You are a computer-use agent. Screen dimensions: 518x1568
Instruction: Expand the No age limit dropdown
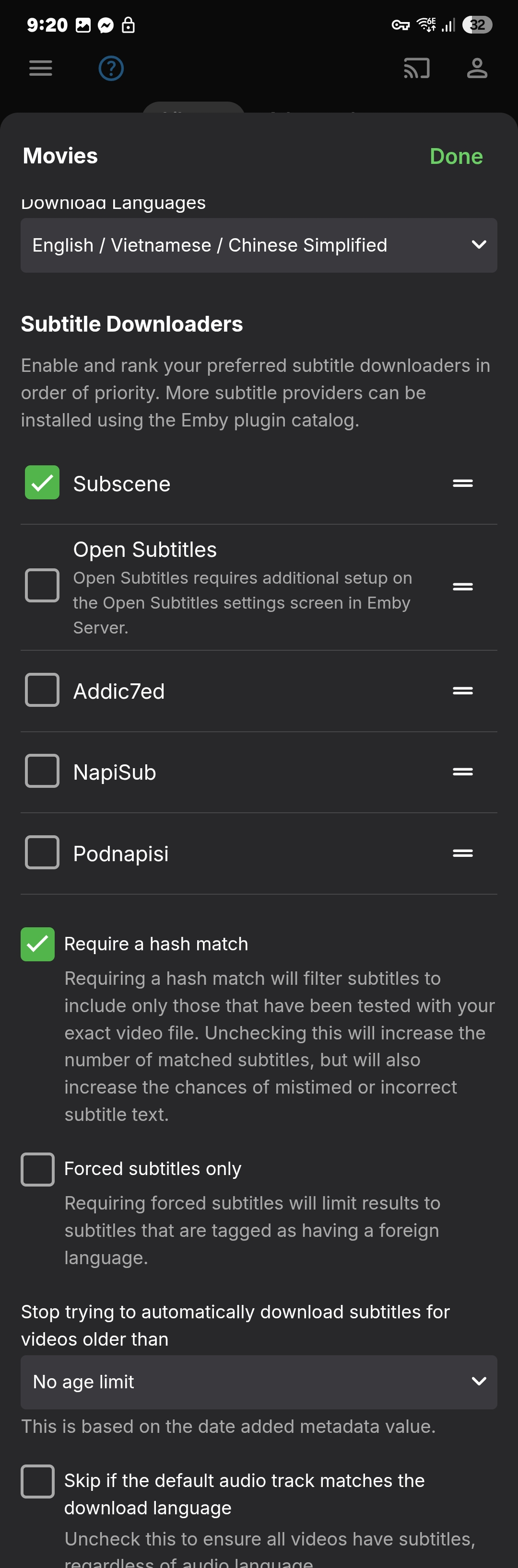tap(259, 1382)
